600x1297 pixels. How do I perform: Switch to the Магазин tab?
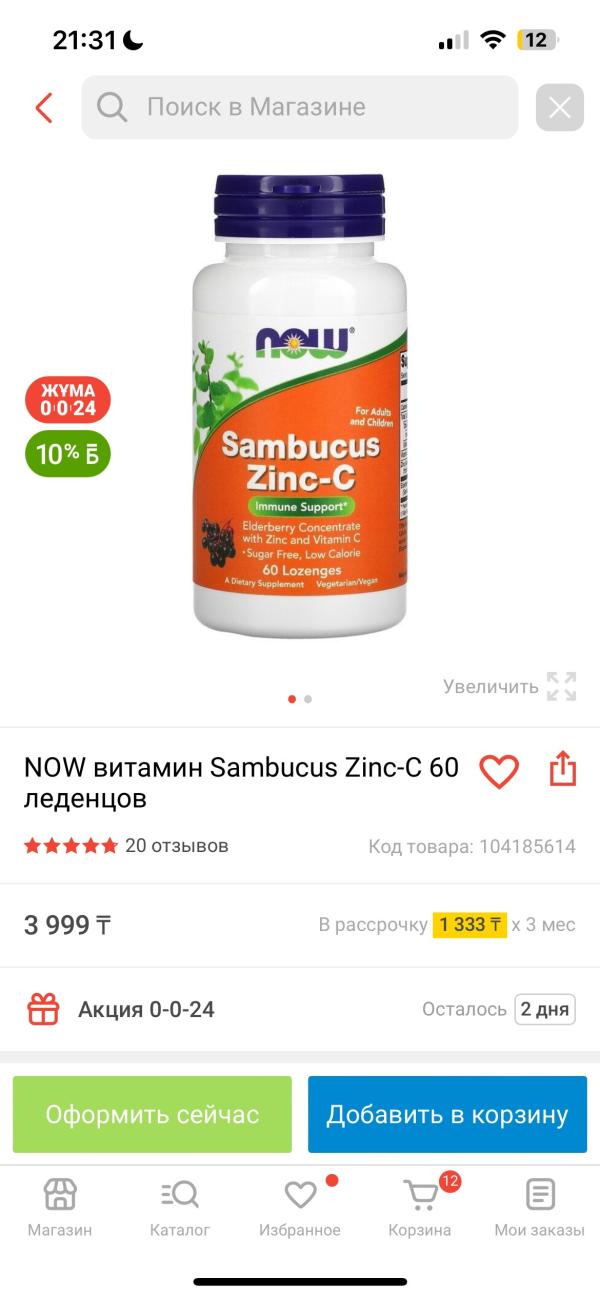60,1207
